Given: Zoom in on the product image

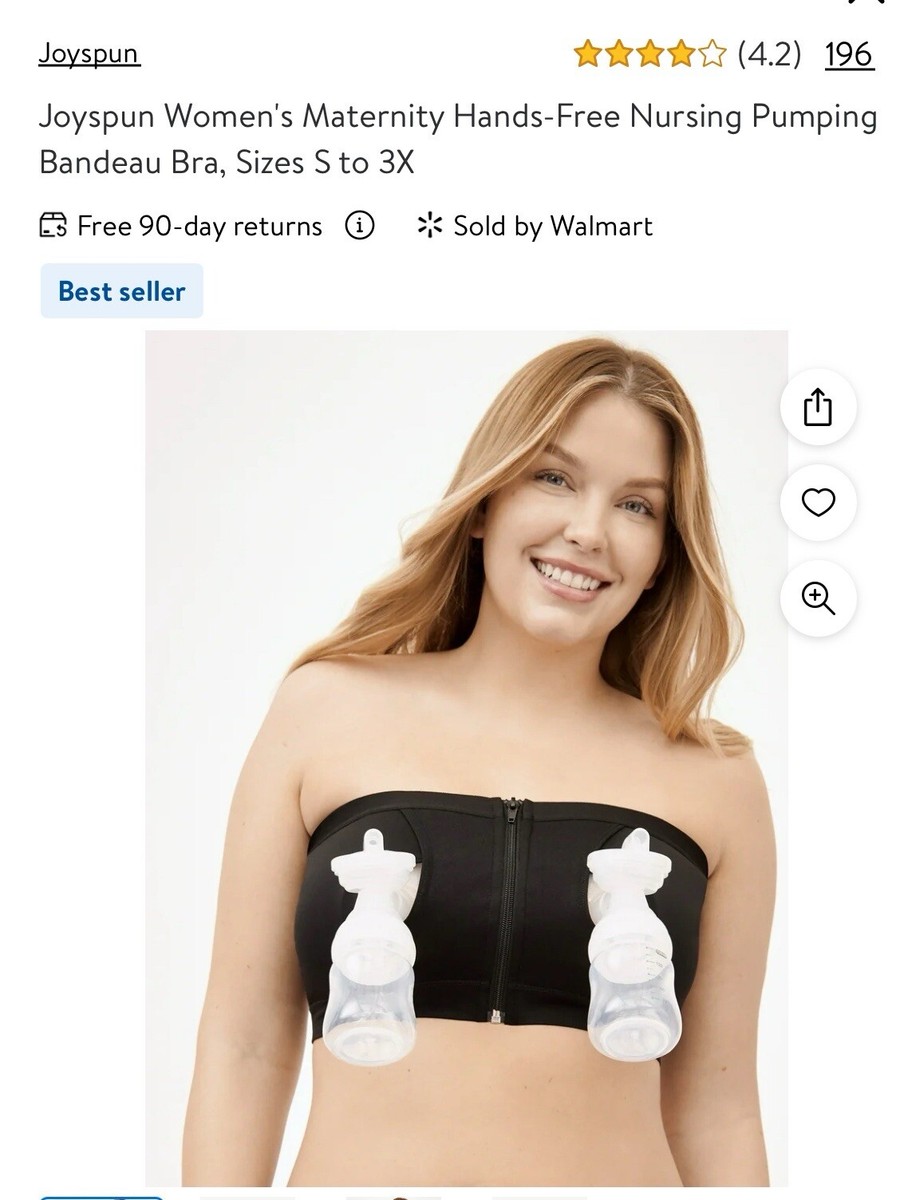Looking at the screenshot, I should pyautogui.click(x=818, y=598).
